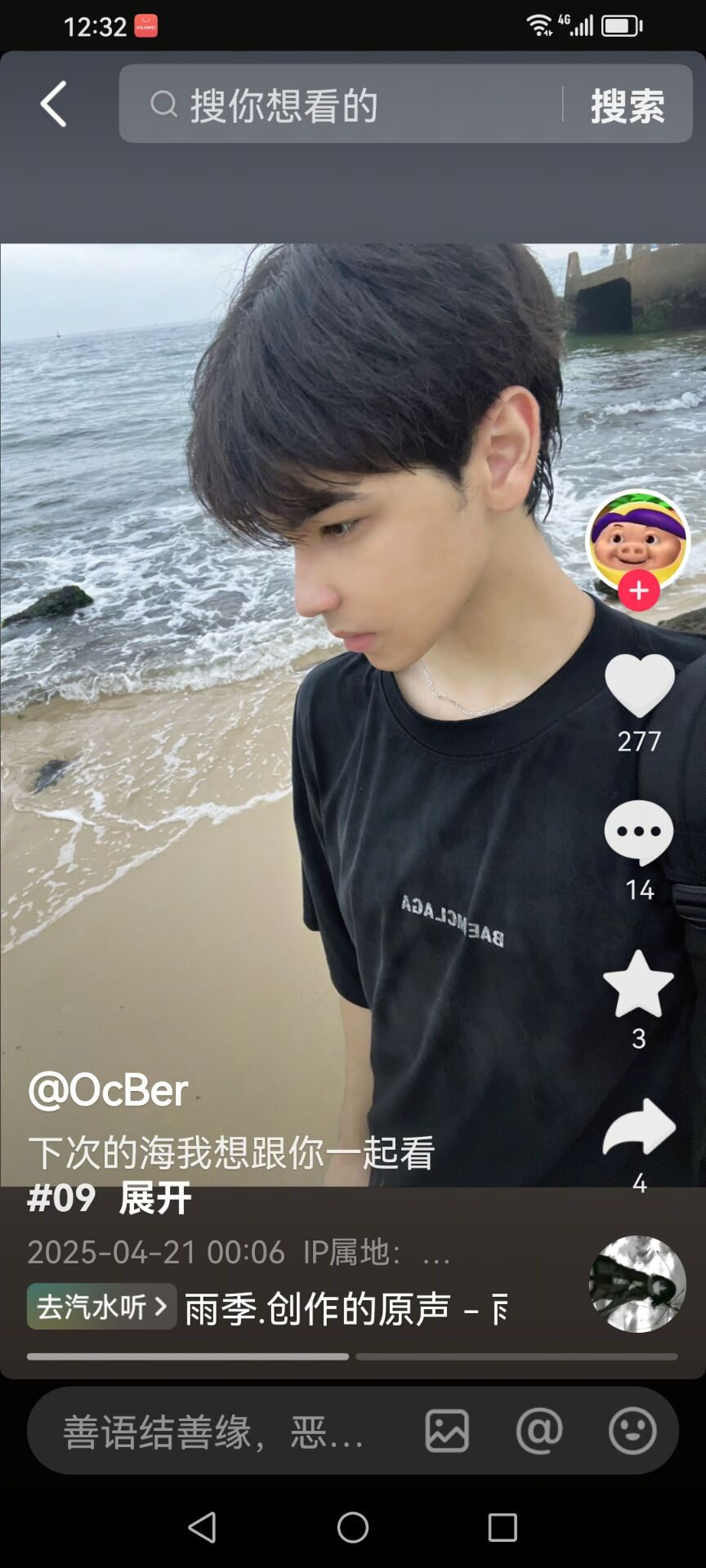Follow the author with the red plus
Image resolution: width=706 pixels, height=1568 pixels.
[x=639, y=590]
